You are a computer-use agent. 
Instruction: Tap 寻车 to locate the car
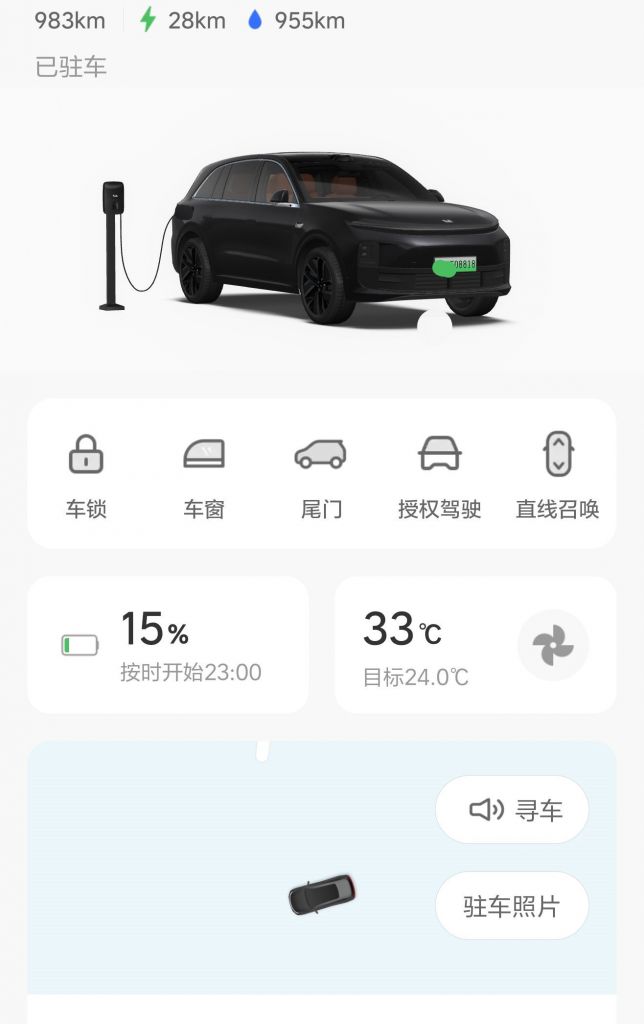512,810
